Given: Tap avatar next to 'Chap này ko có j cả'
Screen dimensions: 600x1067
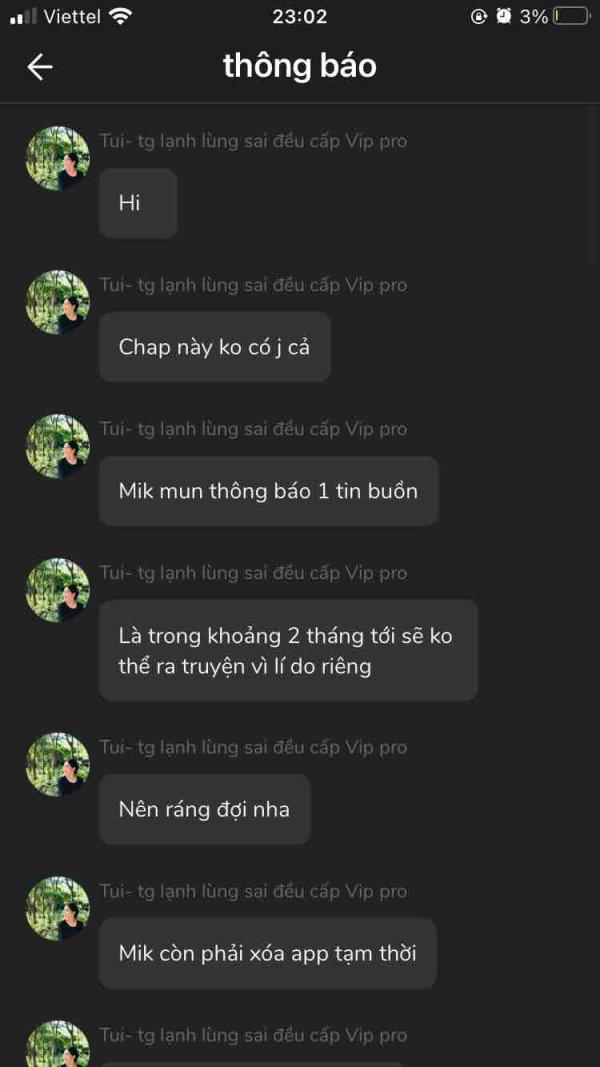Looking at the screenshot, I should [58, 302].
